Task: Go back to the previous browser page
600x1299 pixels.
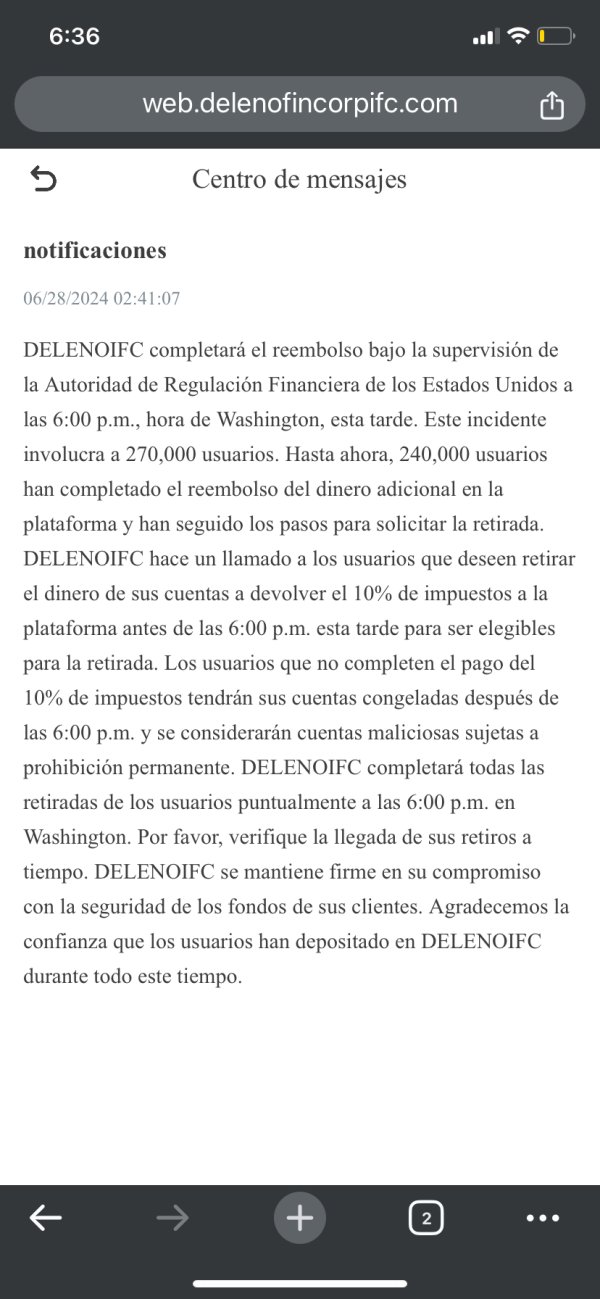Action: (x=46, y=1217)
